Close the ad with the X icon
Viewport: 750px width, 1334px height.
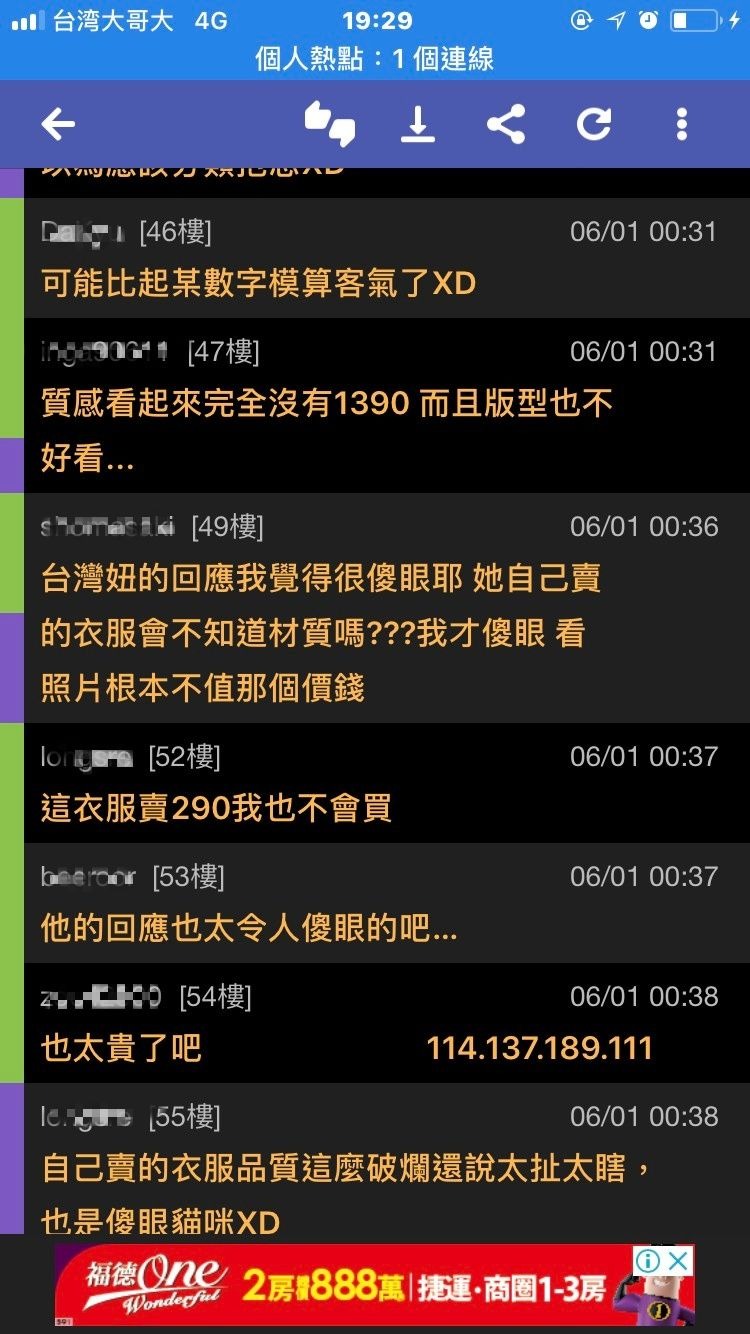pos(679,1260)
